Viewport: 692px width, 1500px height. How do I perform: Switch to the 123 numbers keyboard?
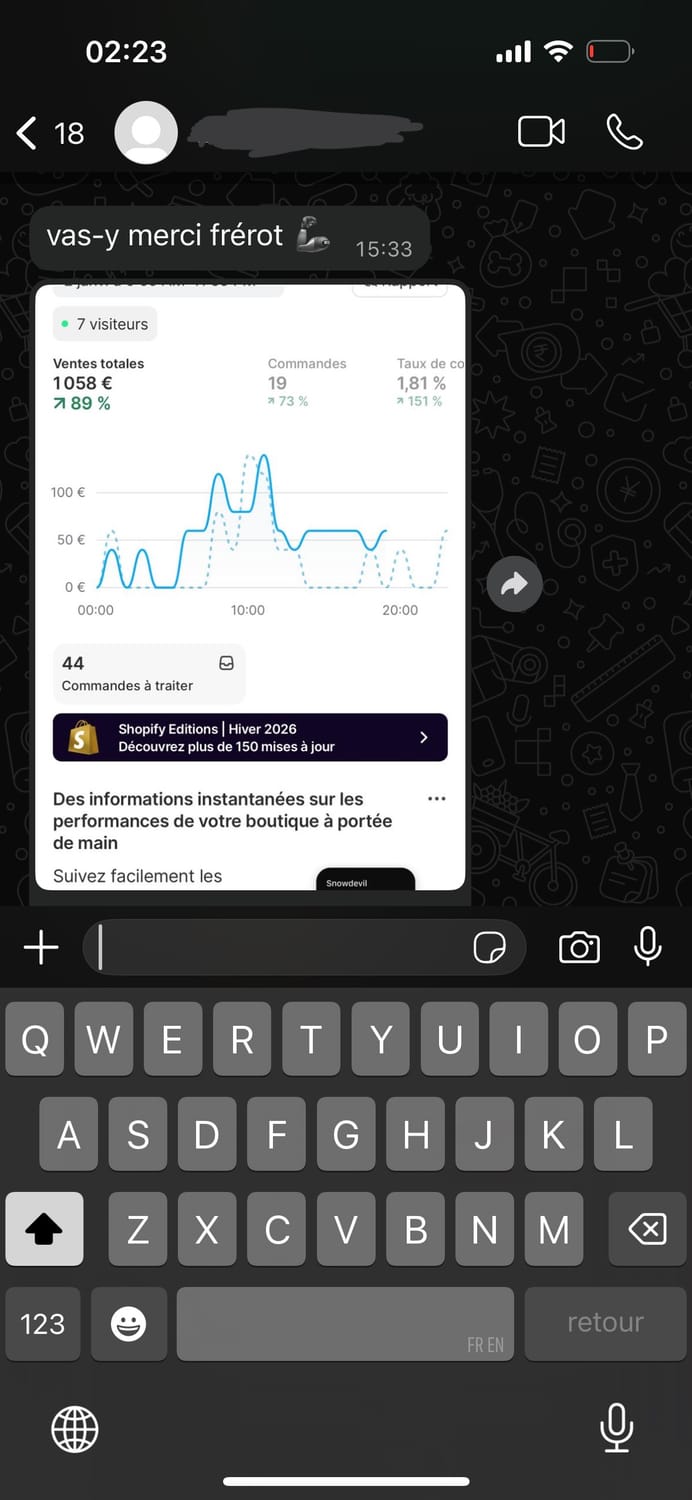coord(42,1324)
